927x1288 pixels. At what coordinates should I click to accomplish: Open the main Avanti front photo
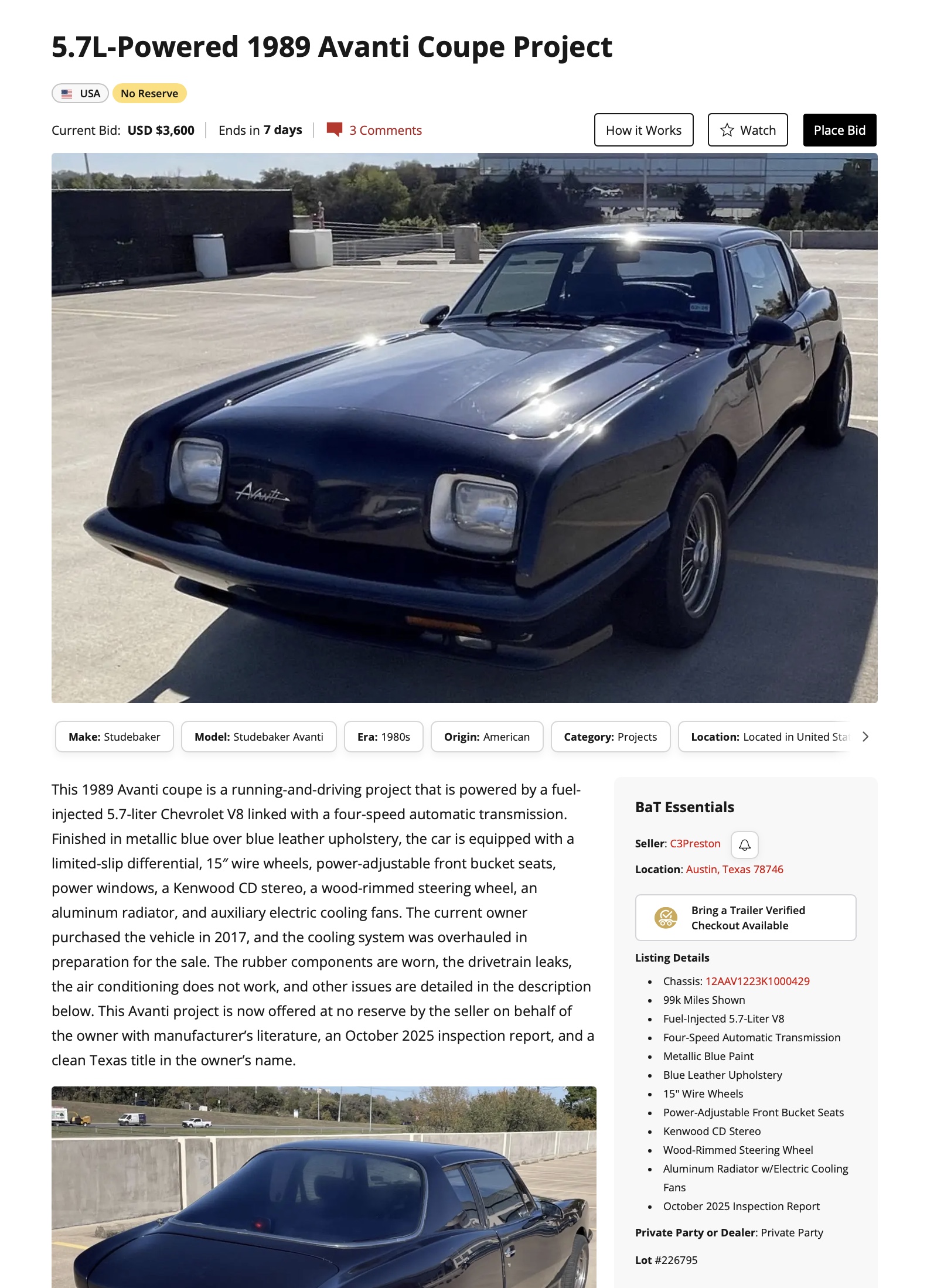[464, 428]
